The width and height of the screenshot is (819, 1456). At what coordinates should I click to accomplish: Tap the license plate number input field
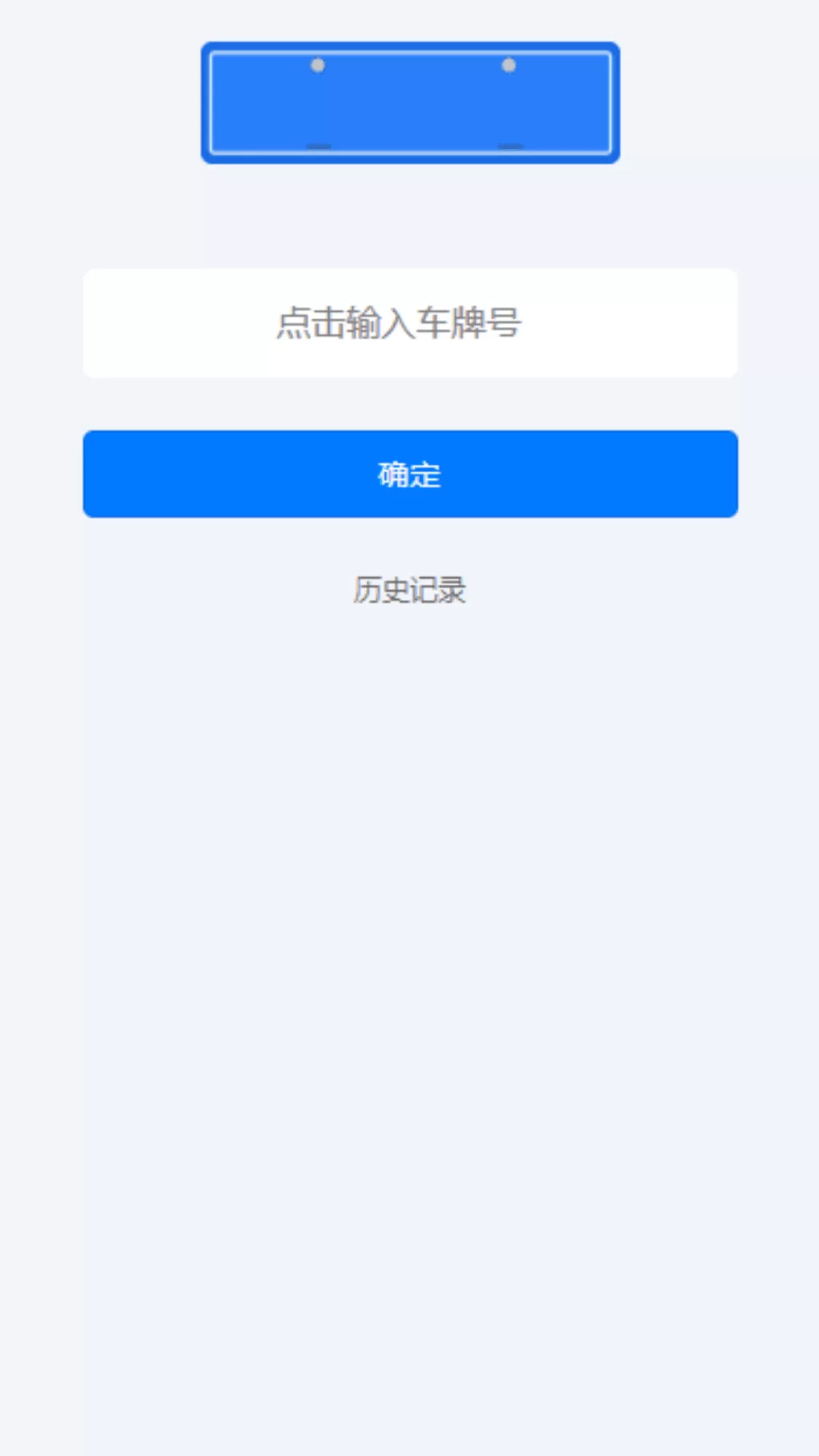coord(409,323)
